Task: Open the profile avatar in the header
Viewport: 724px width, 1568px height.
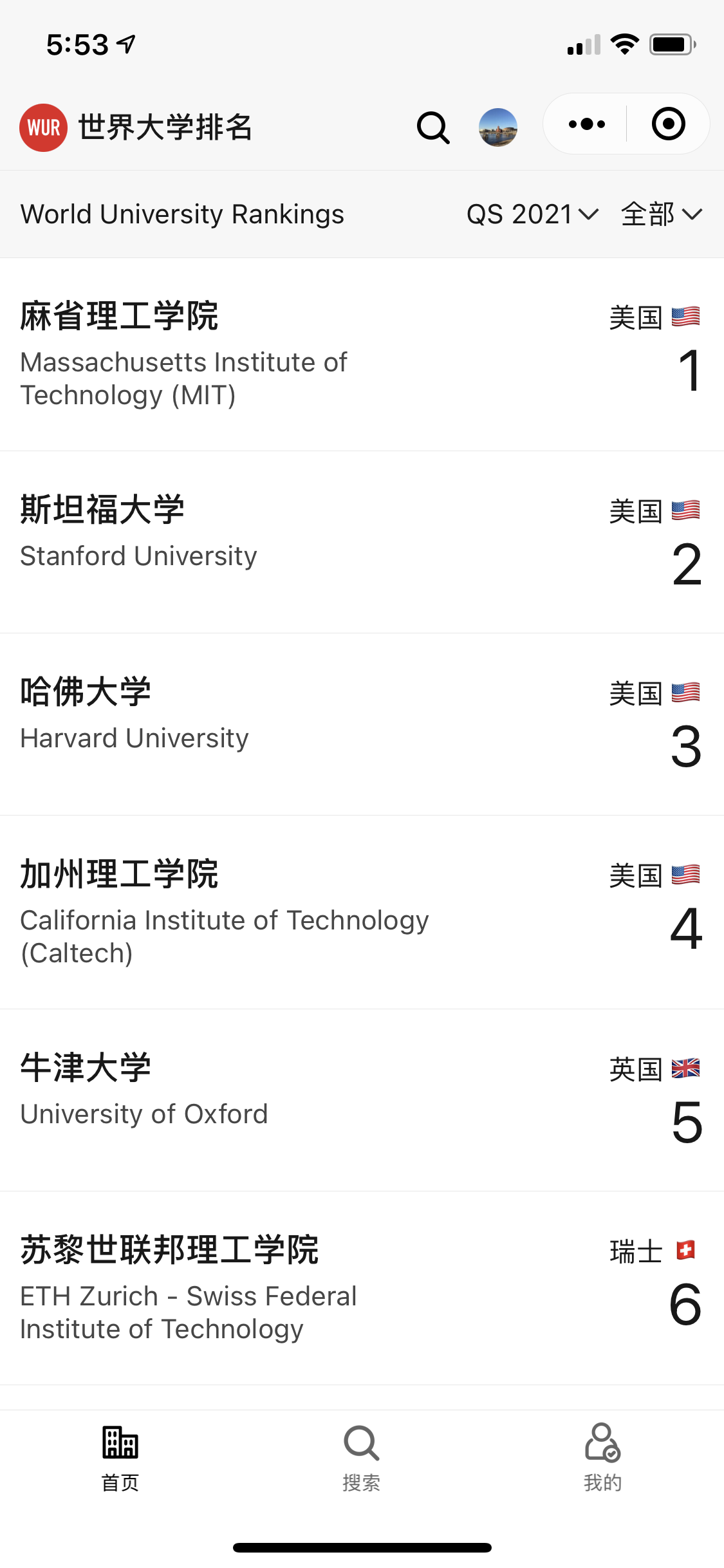Action: (498, 127)
